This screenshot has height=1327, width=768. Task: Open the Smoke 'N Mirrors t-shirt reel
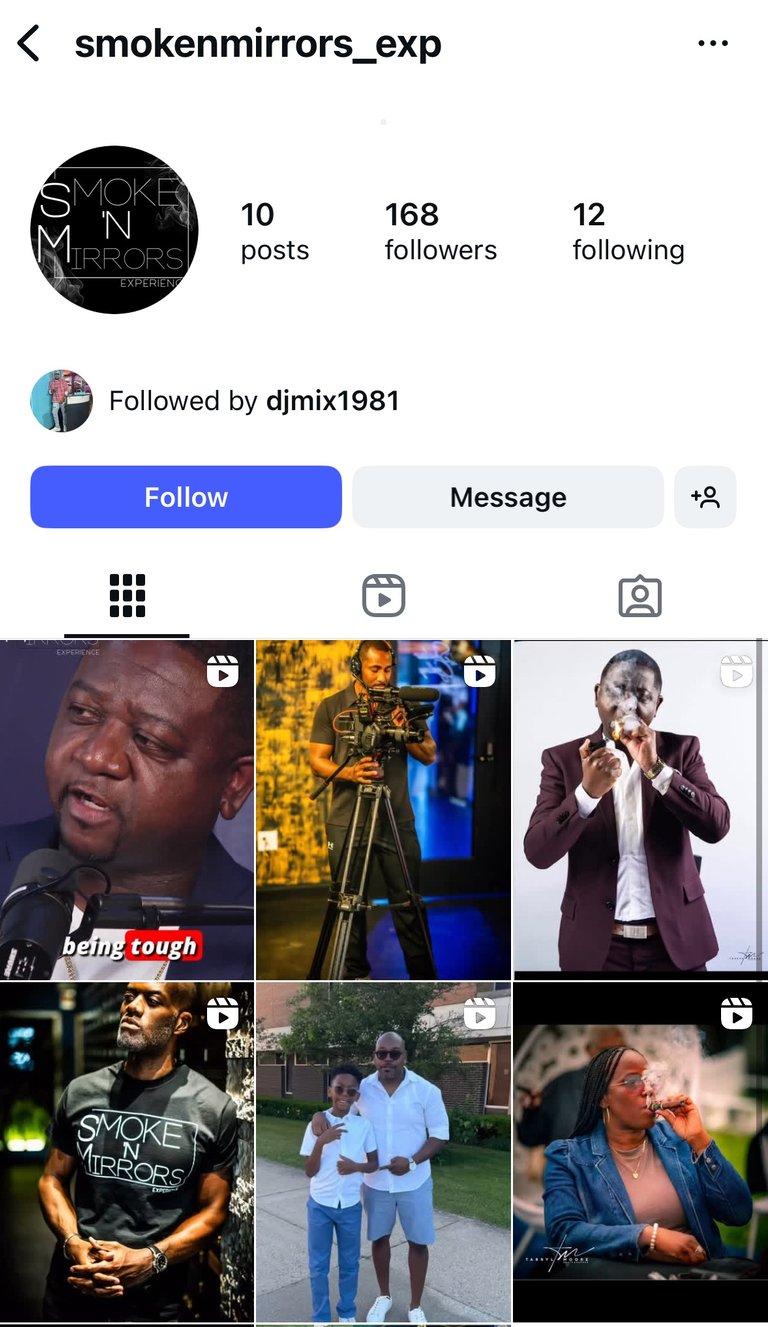coord(127,1153)
